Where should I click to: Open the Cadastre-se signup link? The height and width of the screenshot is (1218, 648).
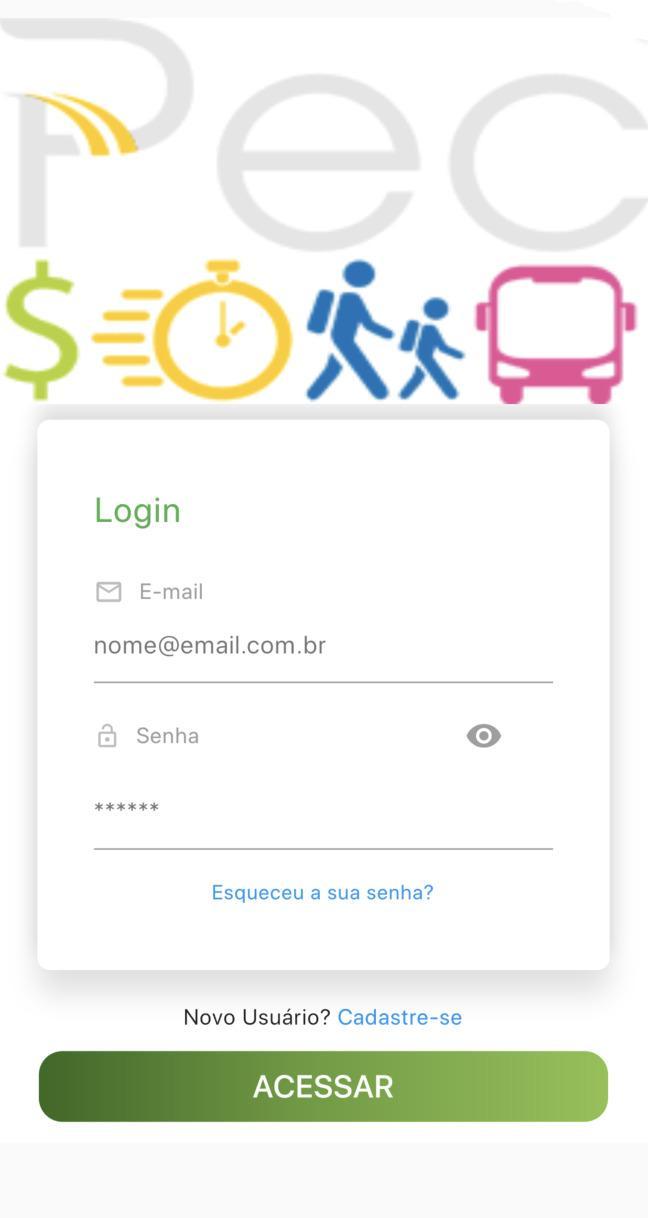tap(399, 1017)
